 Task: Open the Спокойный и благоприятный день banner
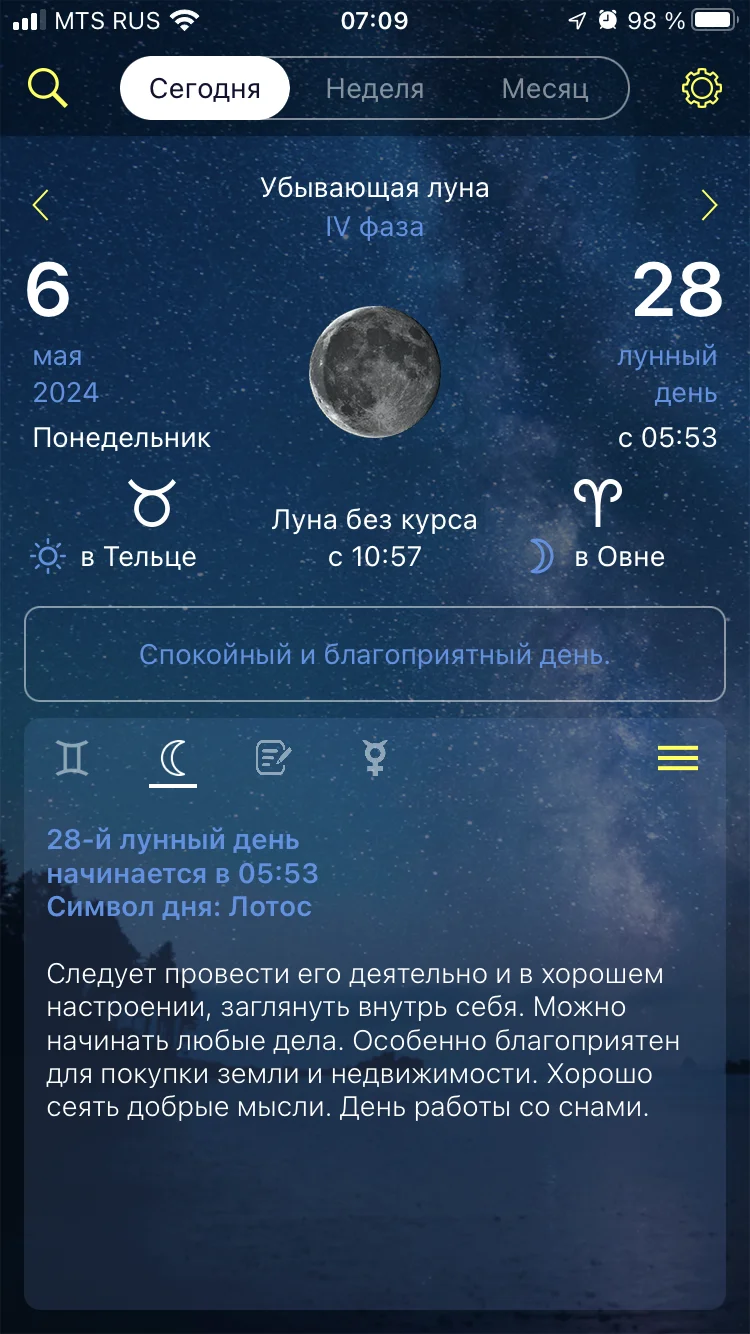[x=375, y=654]
